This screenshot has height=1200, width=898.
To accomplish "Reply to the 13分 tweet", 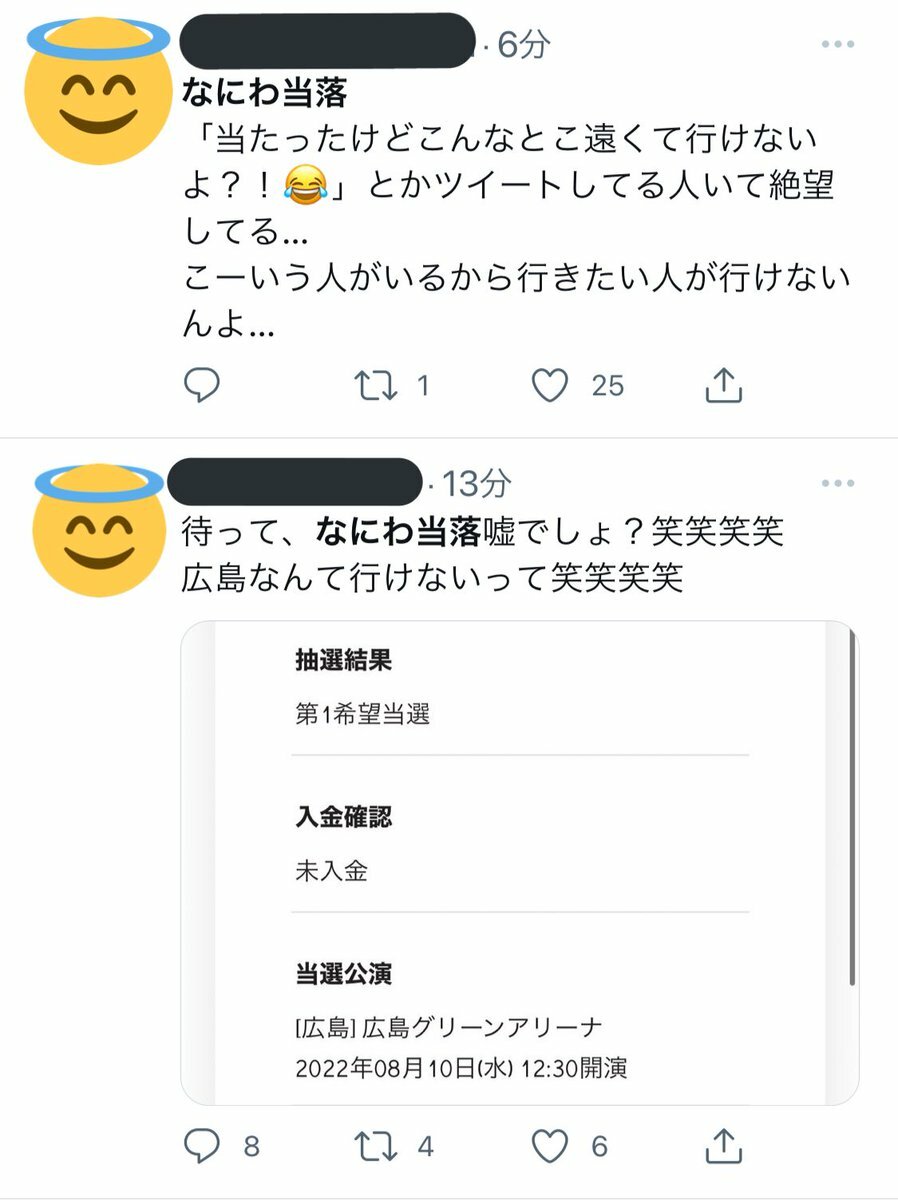I will click(203, 1146).
